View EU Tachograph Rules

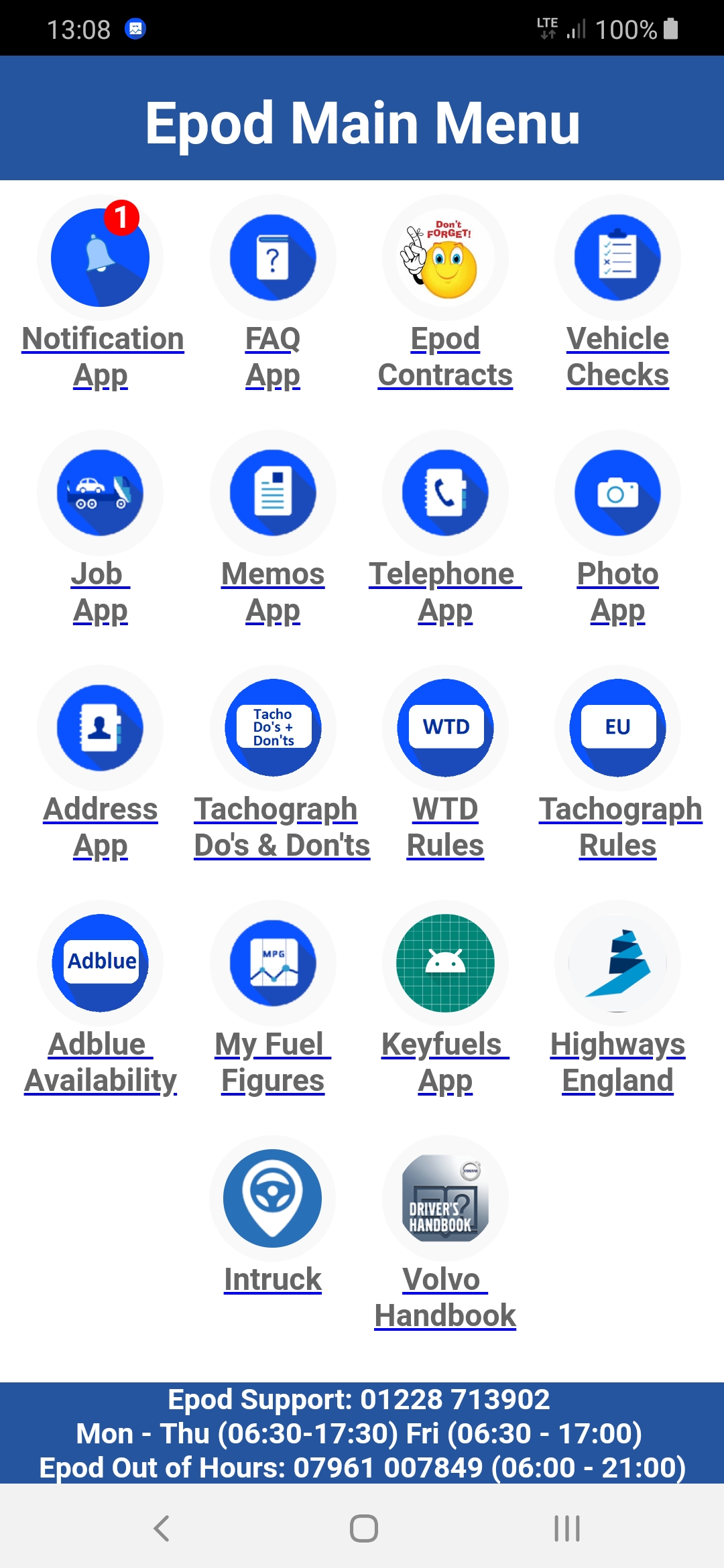(x=617, y=728)
